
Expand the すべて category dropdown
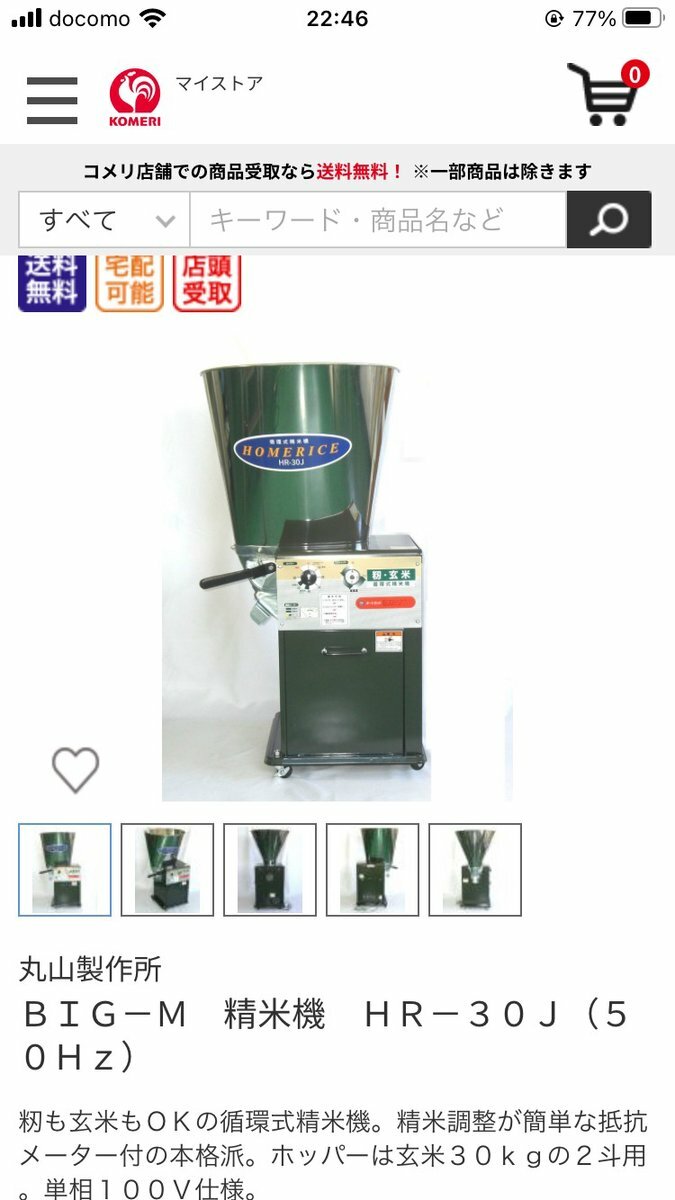pyautogui.click(x=104, y=220)
